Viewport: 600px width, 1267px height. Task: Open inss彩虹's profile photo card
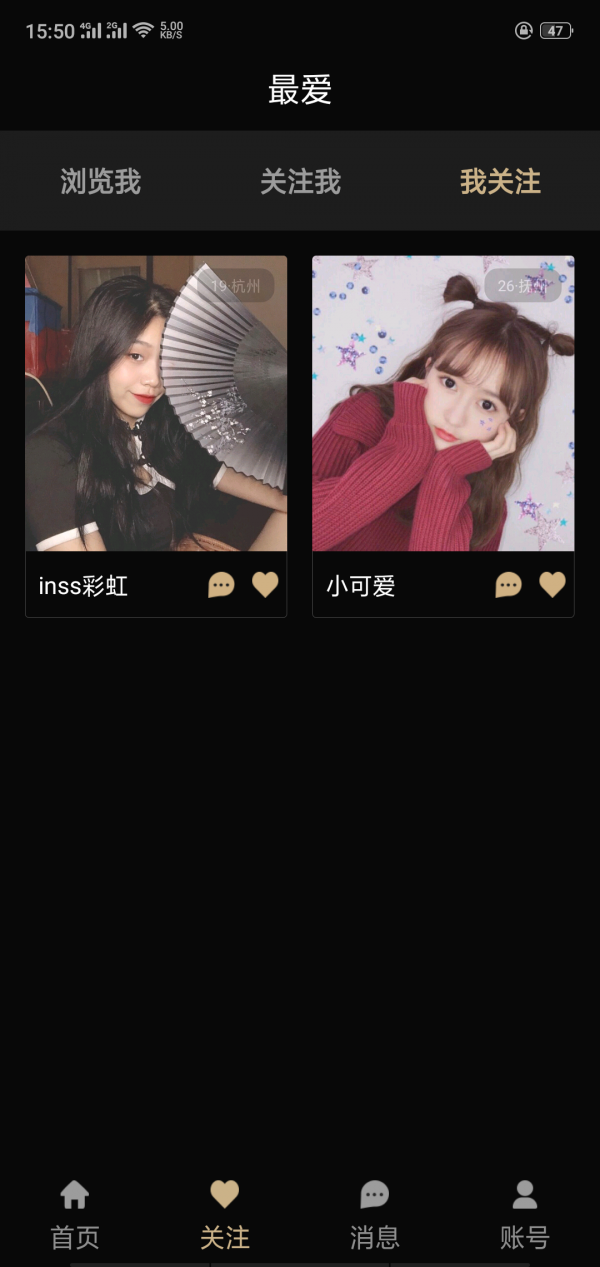156,403
